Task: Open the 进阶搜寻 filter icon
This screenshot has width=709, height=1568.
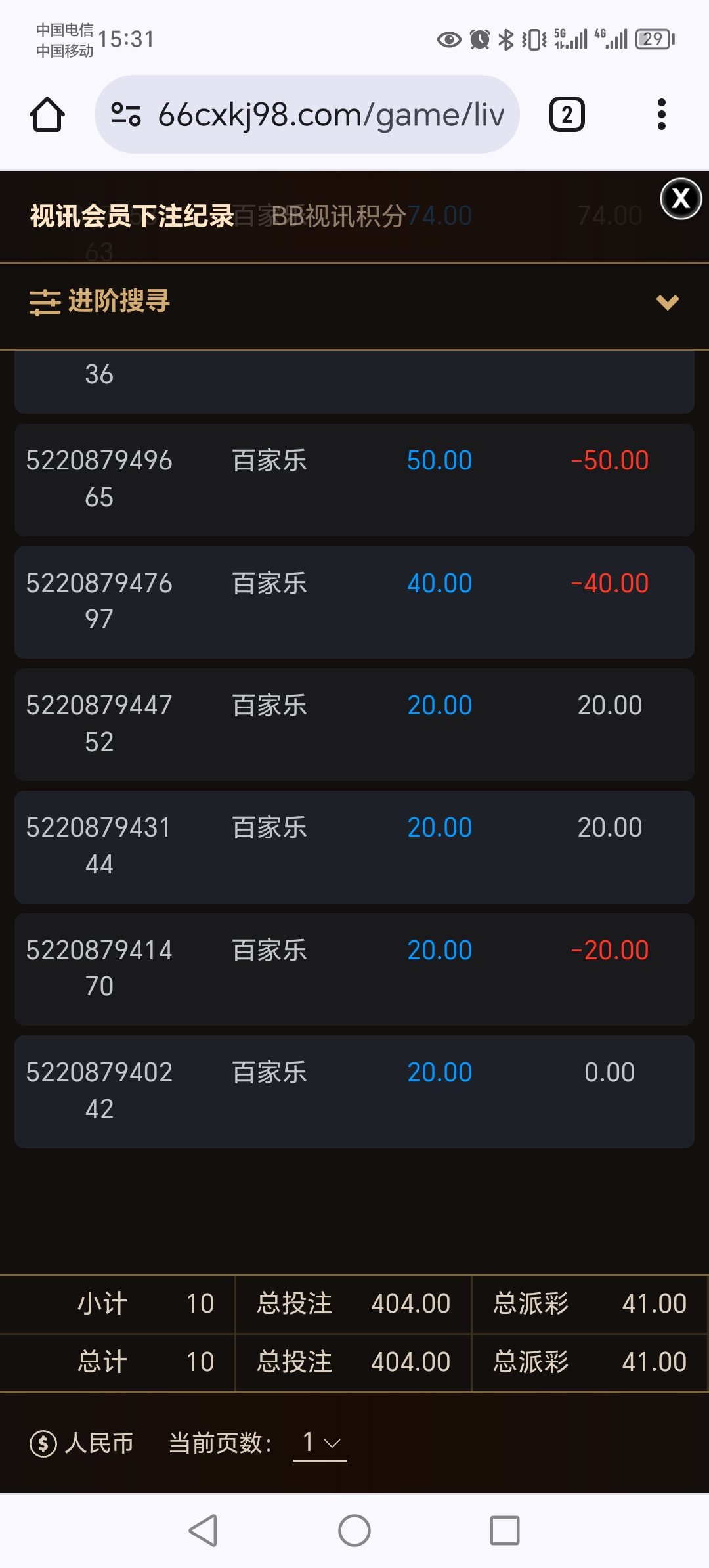Action: click(43, 303)
